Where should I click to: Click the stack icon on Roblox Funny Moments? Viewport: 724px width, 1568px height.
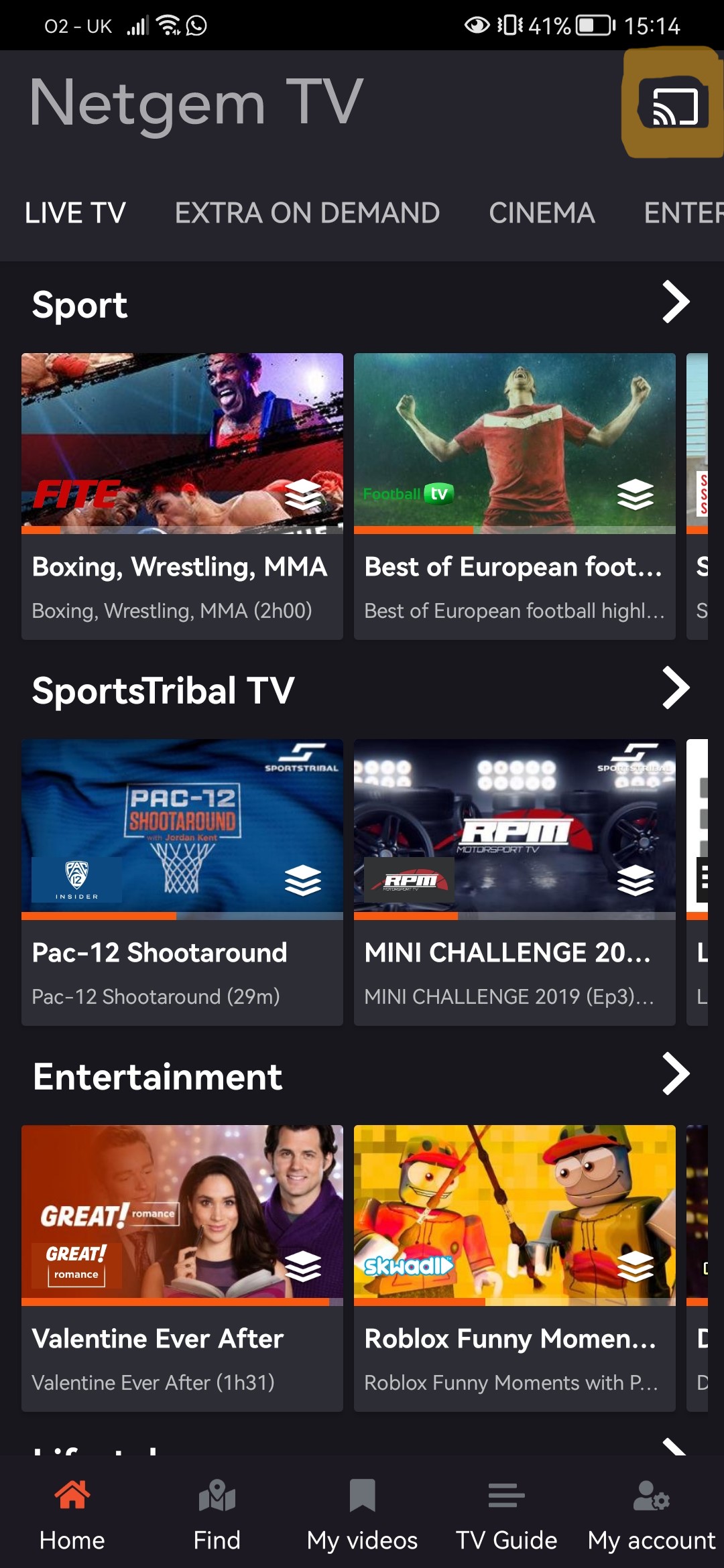637,1266
